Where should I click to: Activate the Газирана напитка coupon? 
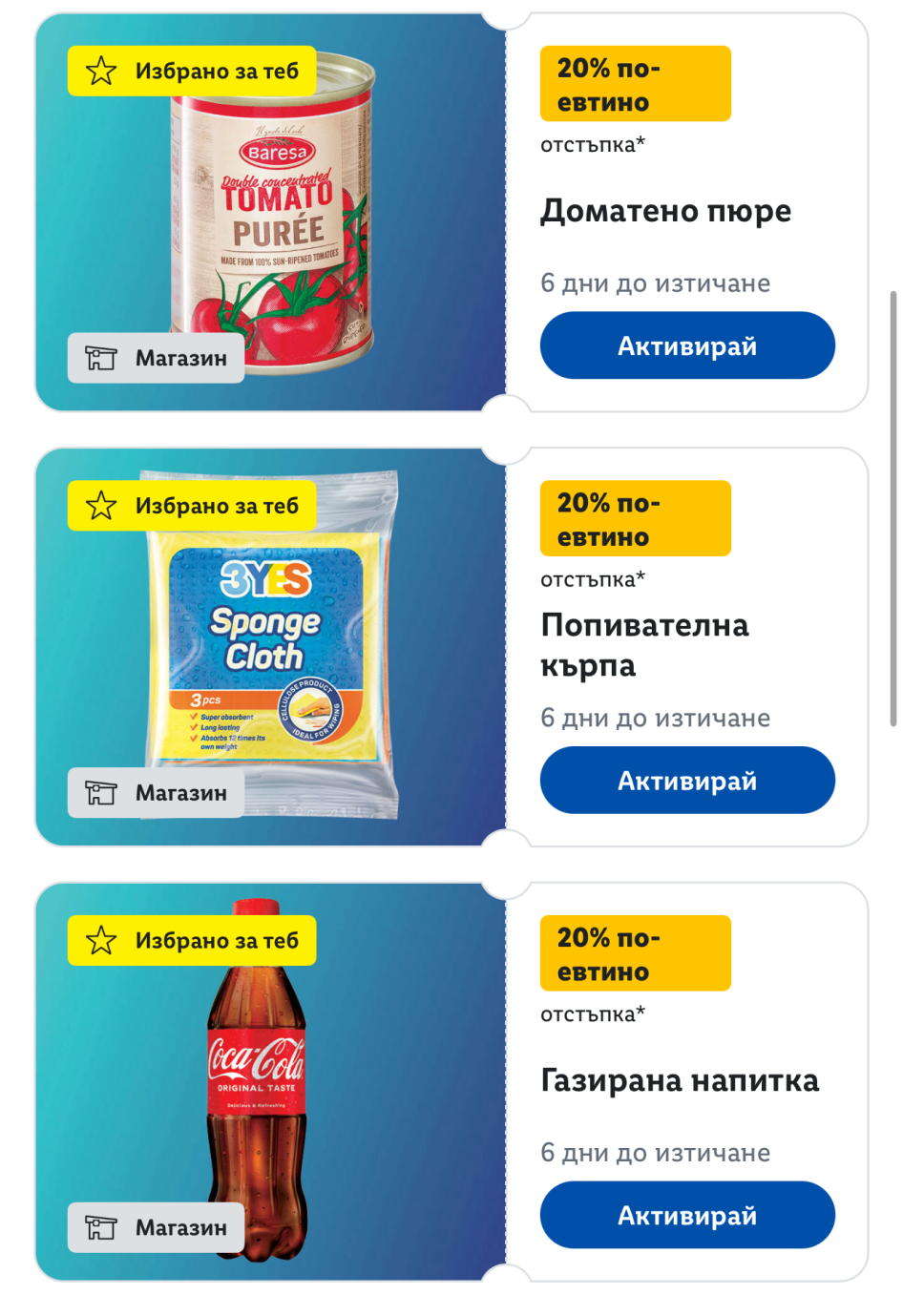[687, 1215]
